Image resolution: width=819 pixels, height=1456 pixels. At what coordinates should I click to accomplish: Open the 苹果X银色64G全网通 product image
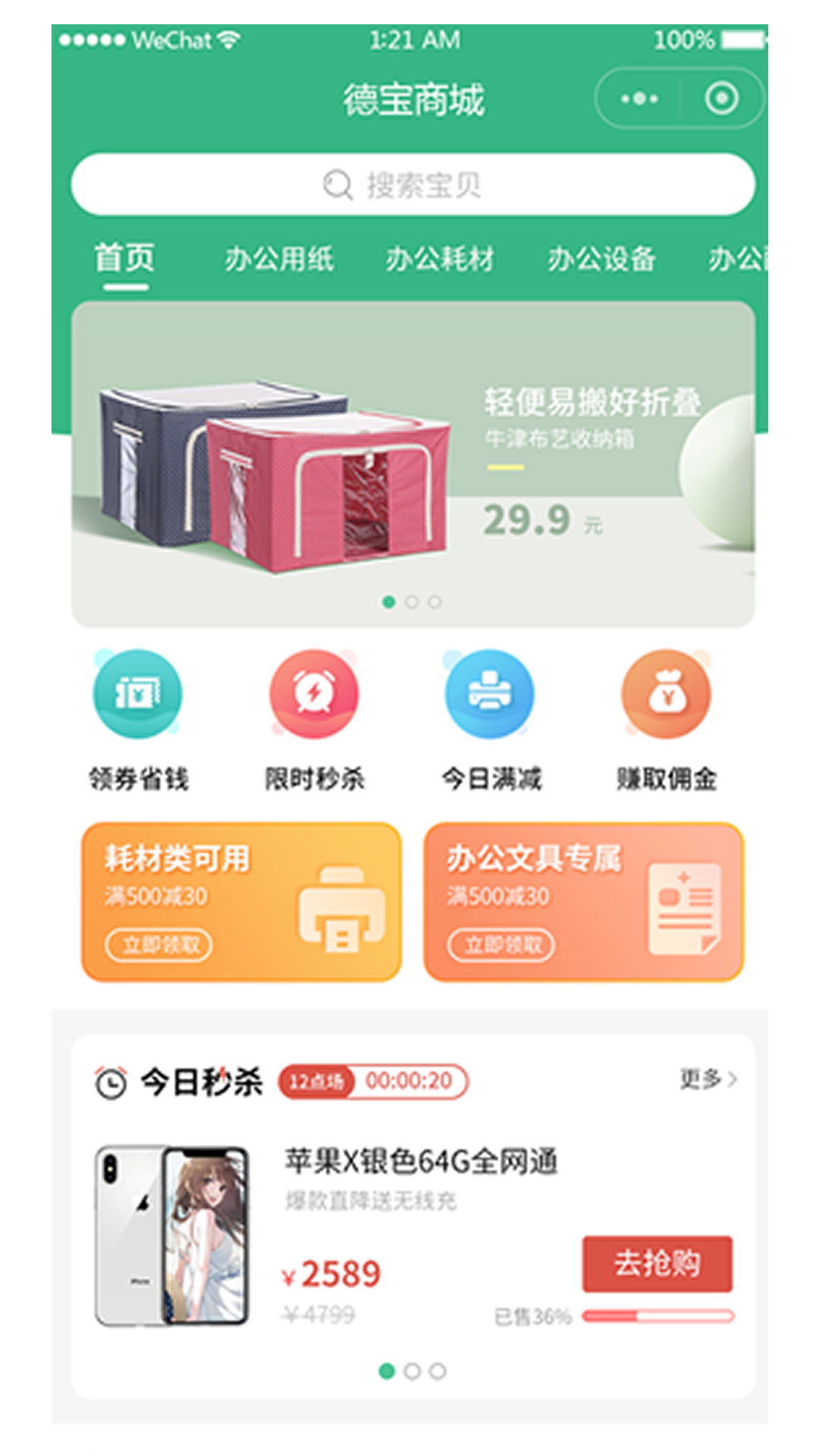tap(172, 1236)
